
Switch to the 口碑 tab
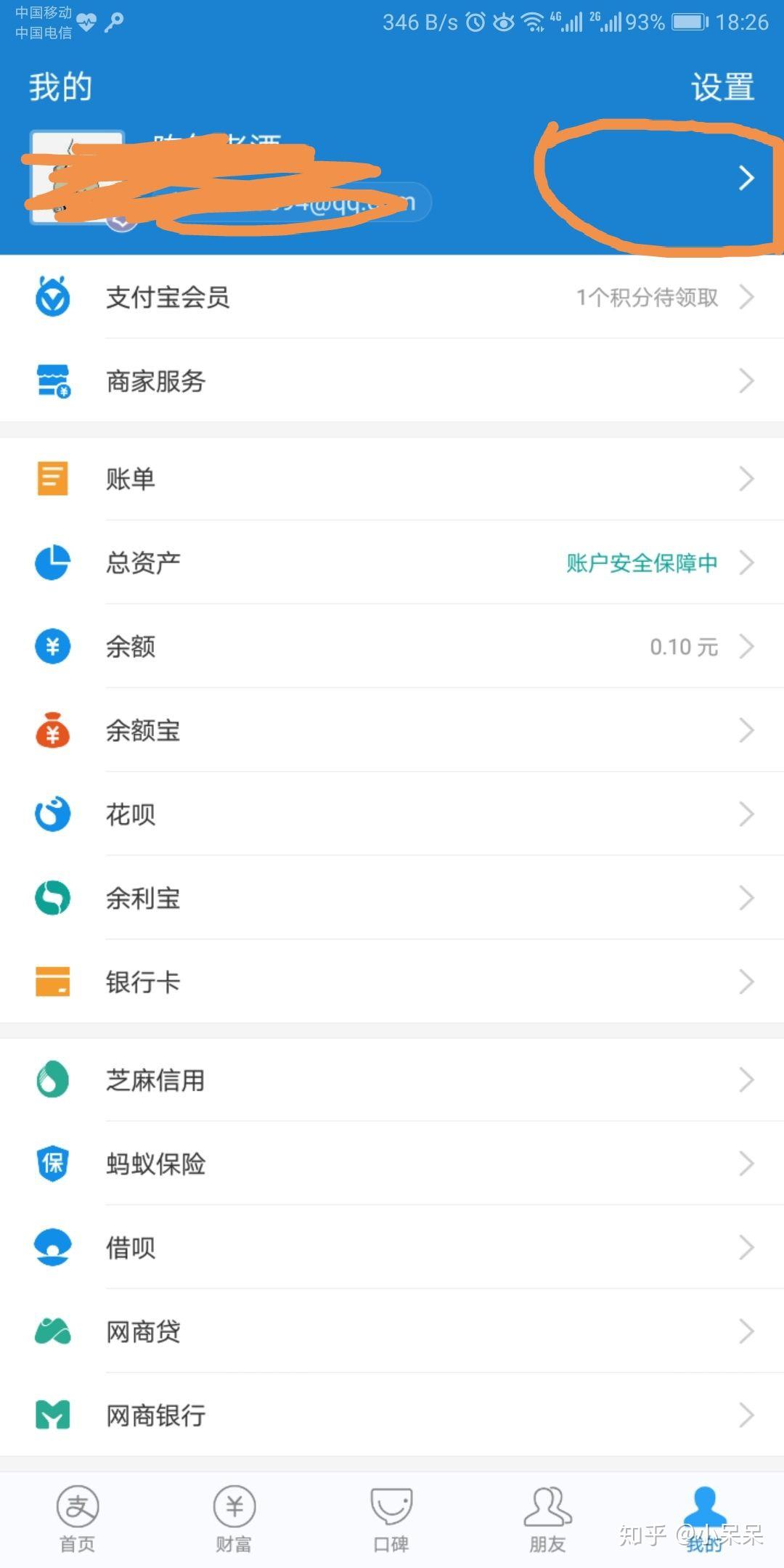[x=391, y=1519]
